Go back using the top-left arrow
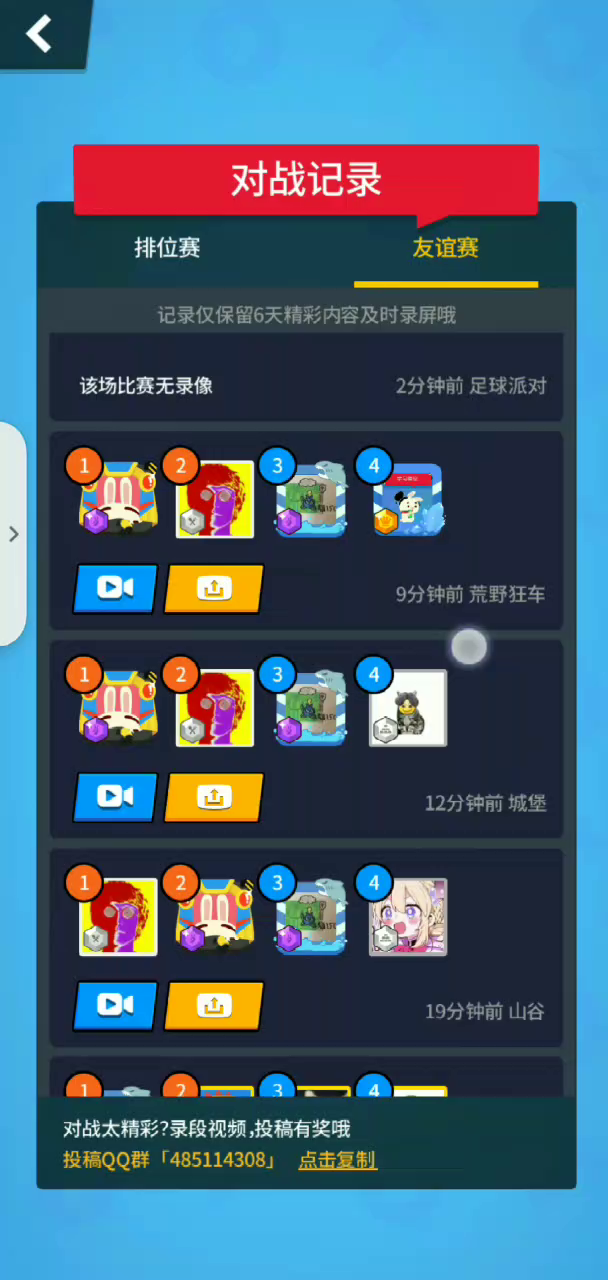The width and height of the screenshot is (608, 1280). (39, 33)
